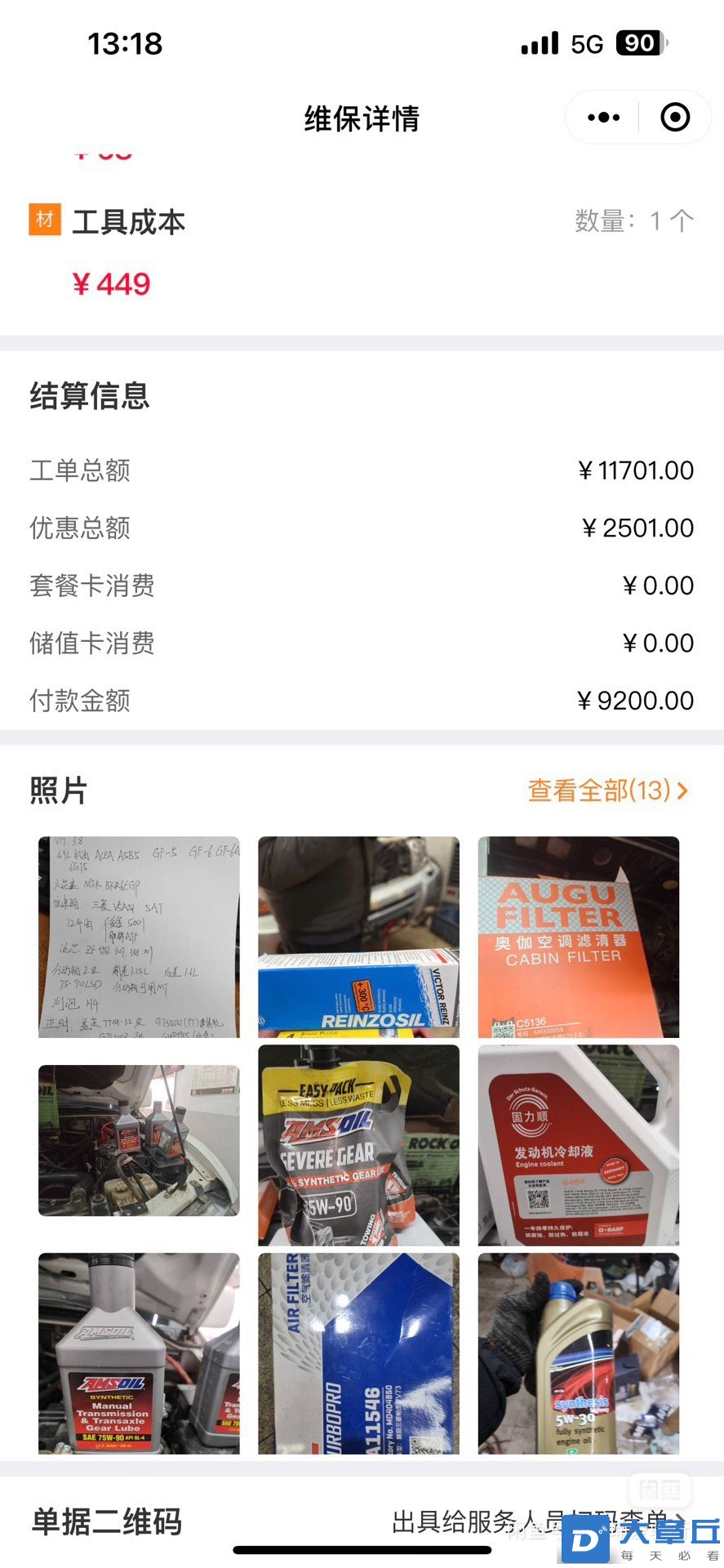Close the mini program with the circle icon
This screenshot has height=1568, width=724.
click(675, 118)
